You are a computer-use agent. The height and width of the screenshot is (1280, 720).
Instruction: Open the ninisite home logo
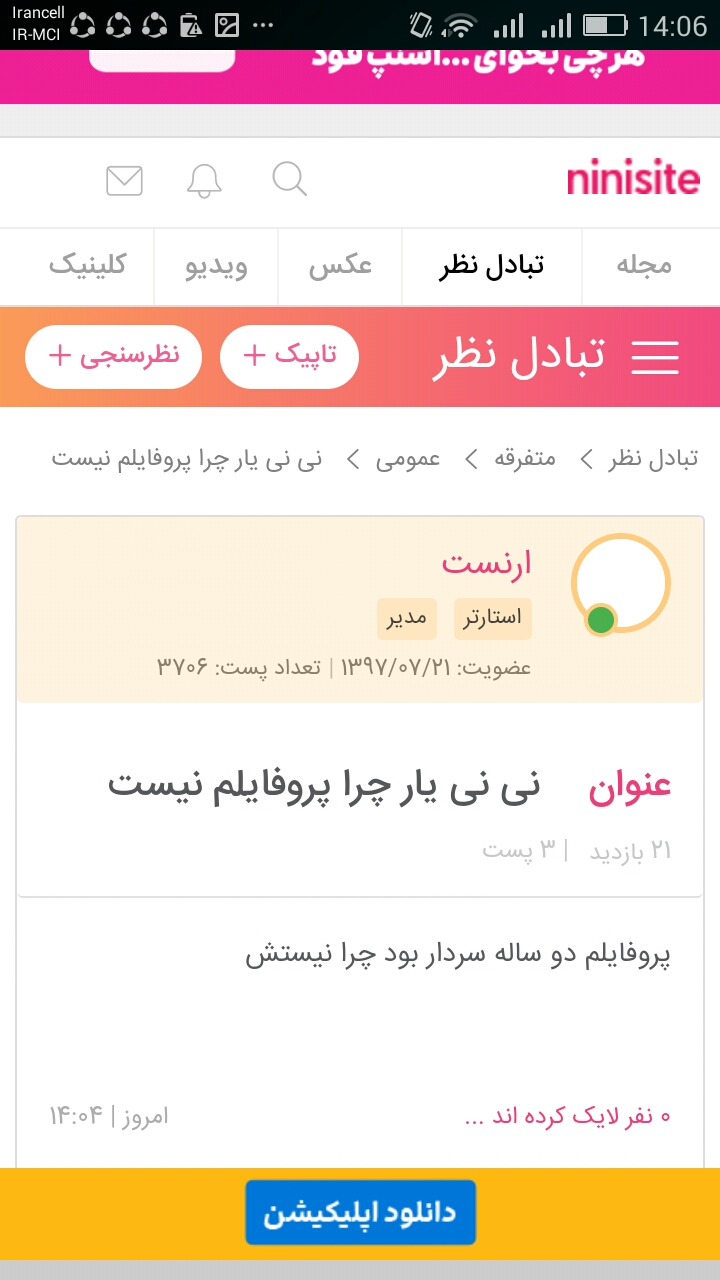click(633, 180)
